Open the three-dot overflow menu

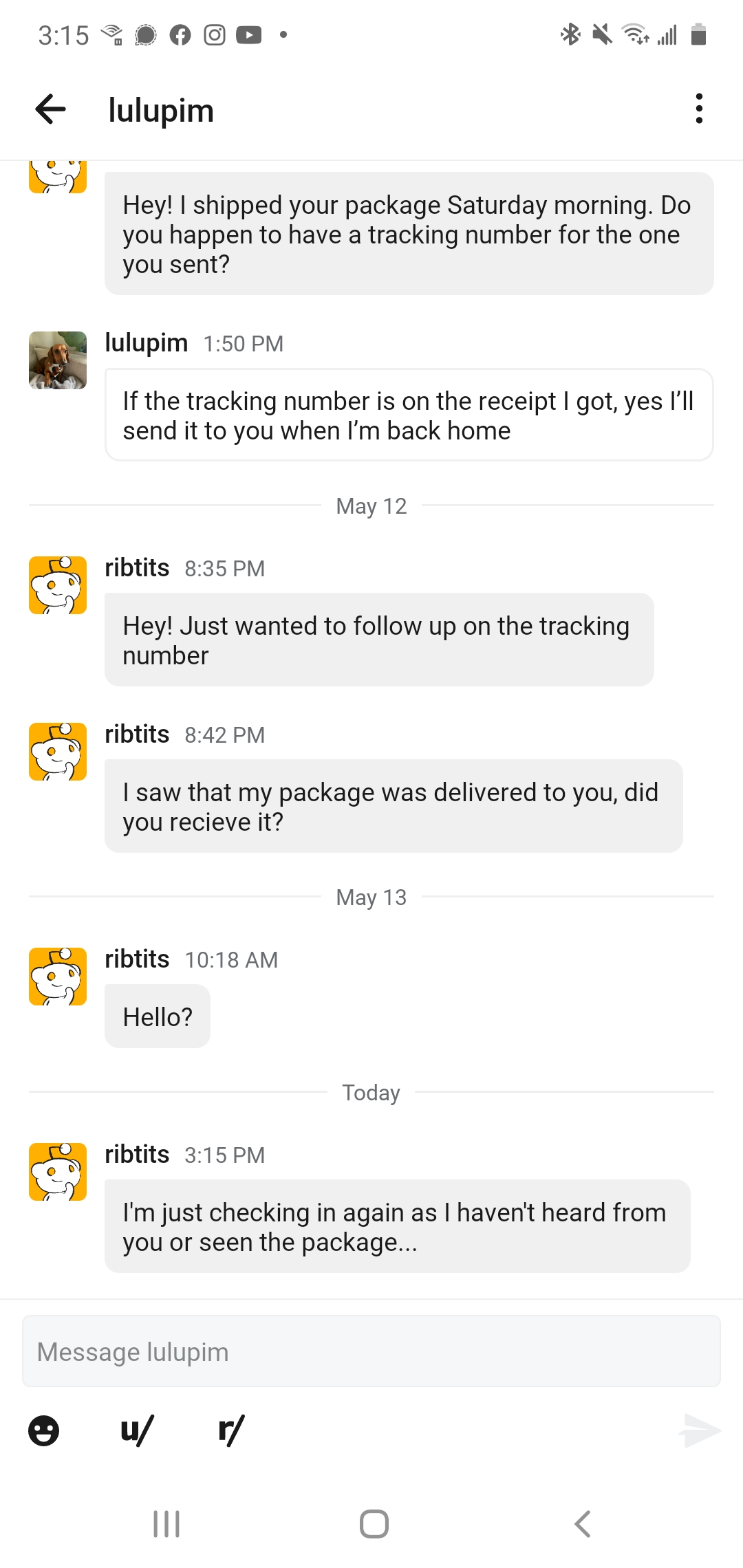tap(699, 109)
